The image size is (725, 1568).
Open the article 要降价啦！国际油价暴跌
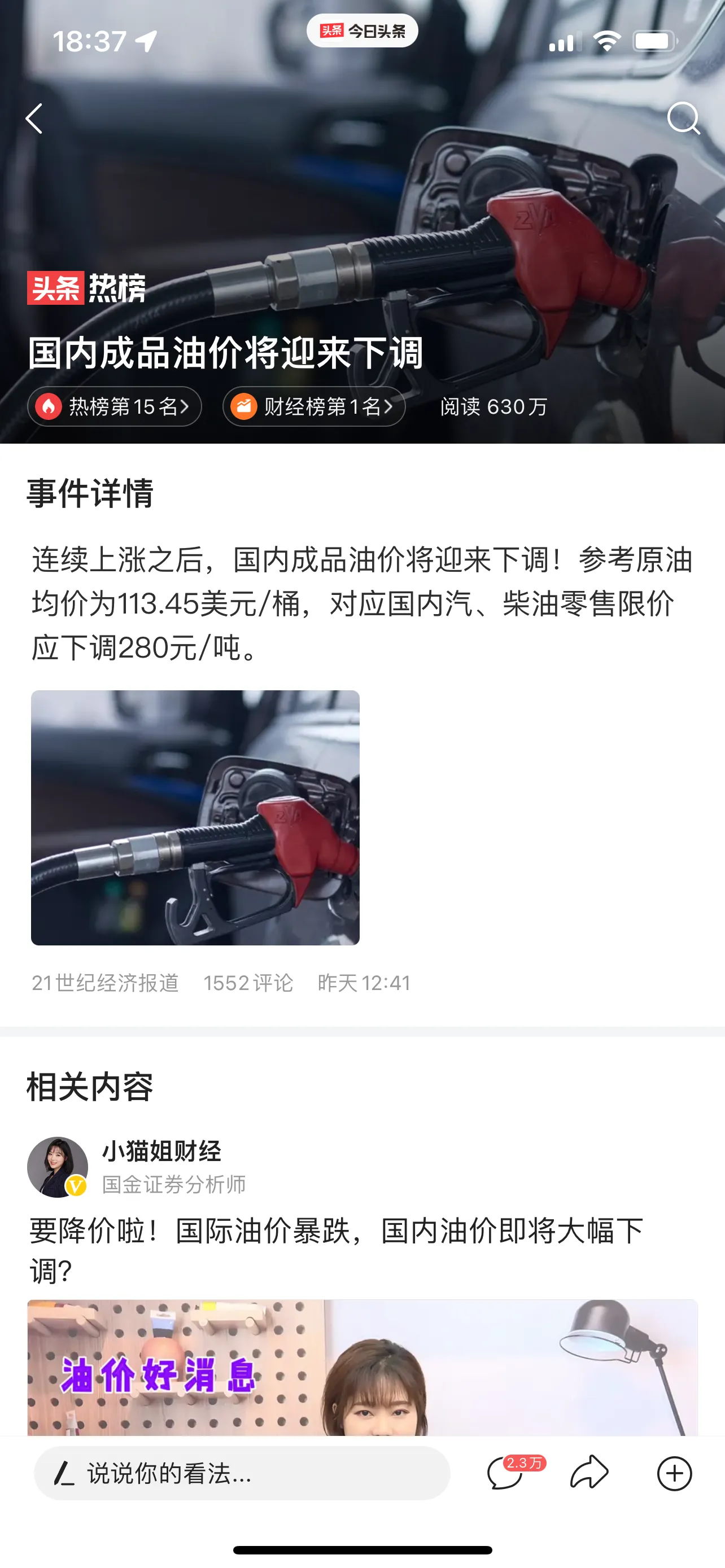pos(336,1250)
